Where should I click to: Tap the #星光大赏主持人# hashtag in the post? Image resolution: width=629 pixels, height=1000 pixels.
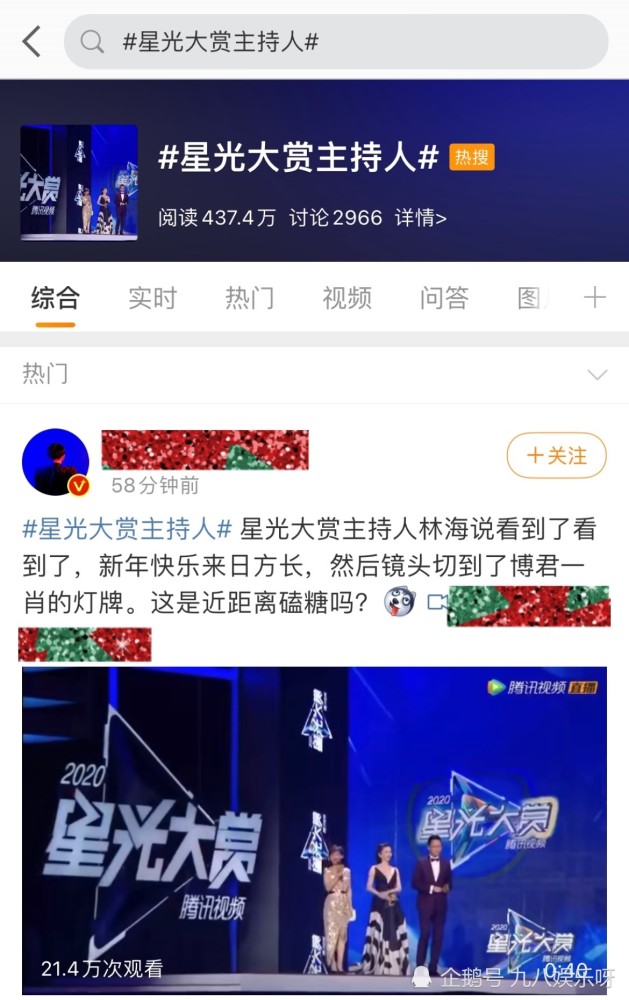[127, 529]
